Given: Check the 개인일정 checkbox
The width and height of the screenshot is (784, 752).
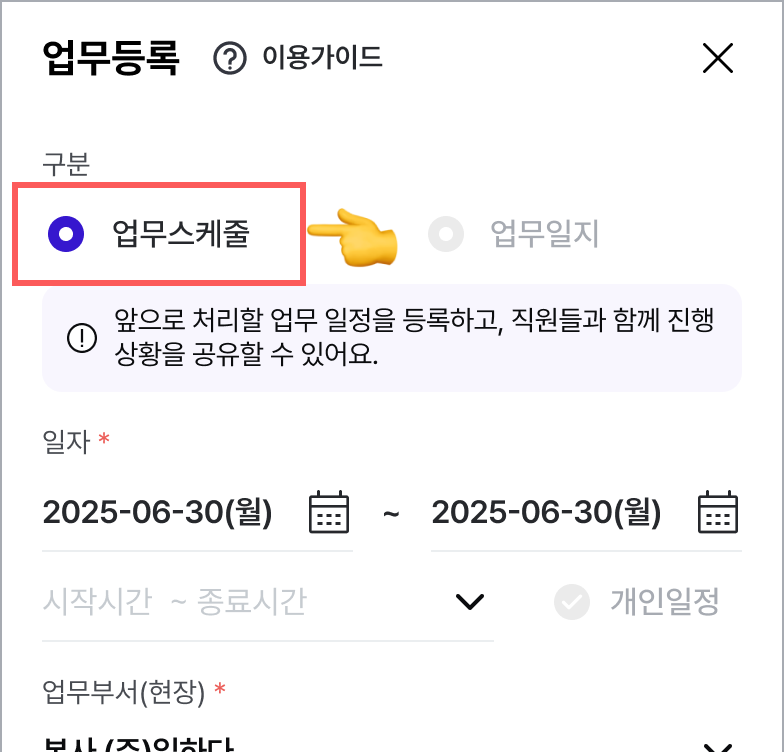Looking at the screenshot, I should coord(573,602).
